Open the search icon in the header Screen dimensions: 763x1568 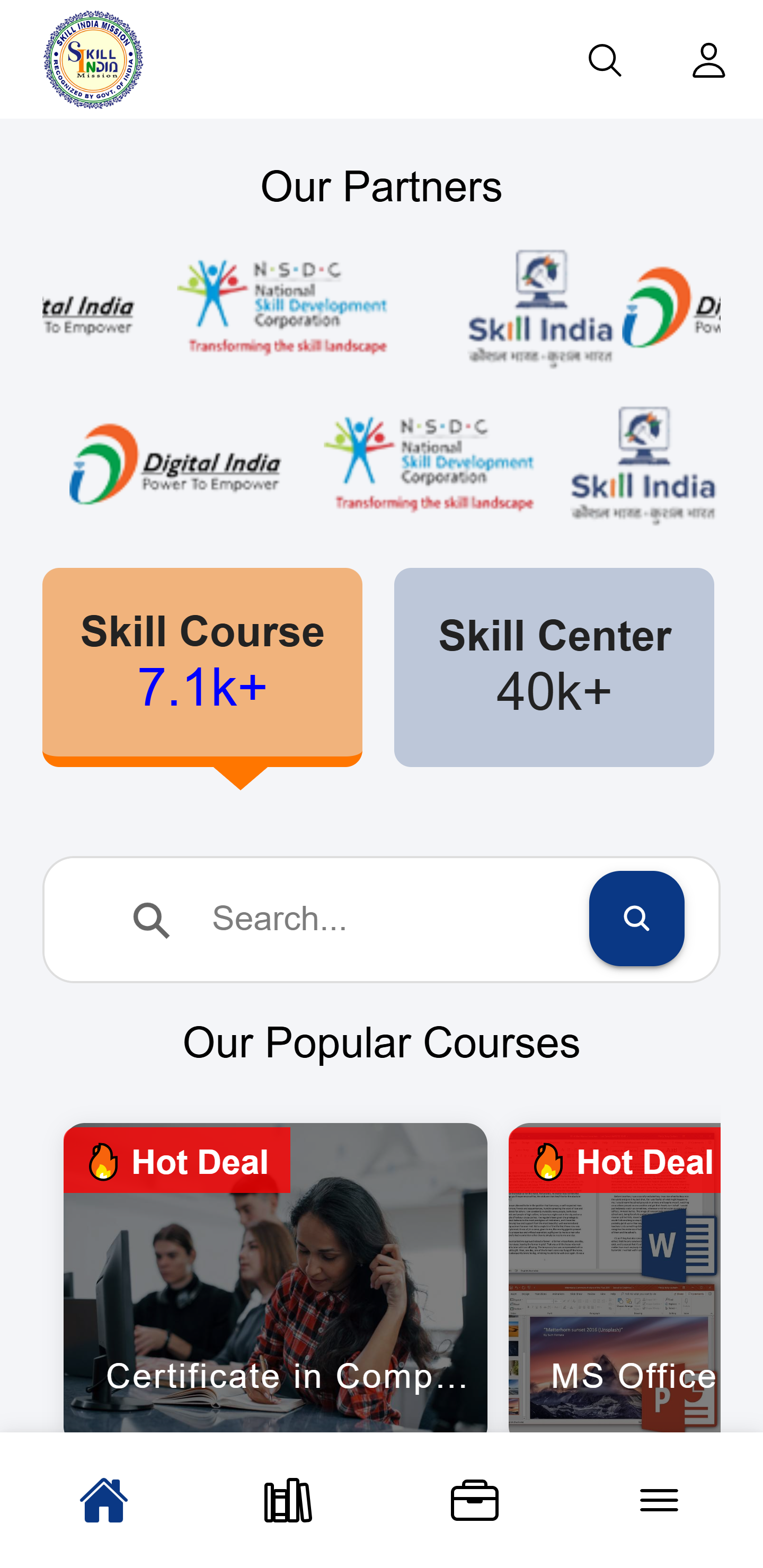pos(605,60)
